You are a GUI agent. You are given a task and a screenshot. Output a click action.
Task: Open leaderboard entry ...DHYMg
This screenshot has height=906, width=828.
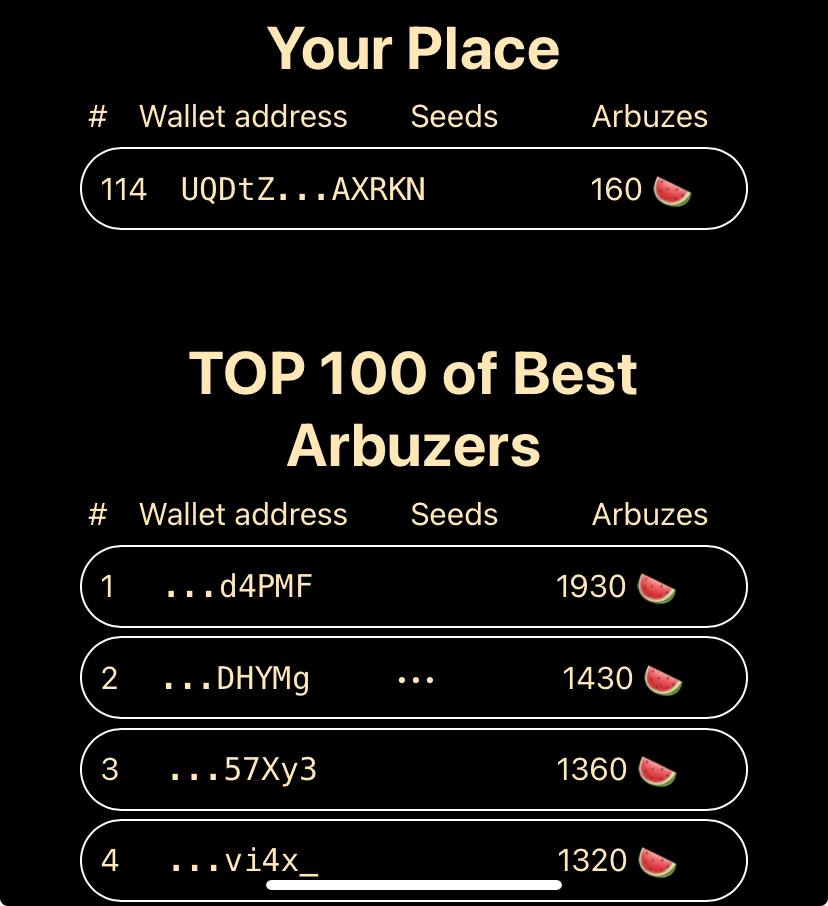[413, 679]
